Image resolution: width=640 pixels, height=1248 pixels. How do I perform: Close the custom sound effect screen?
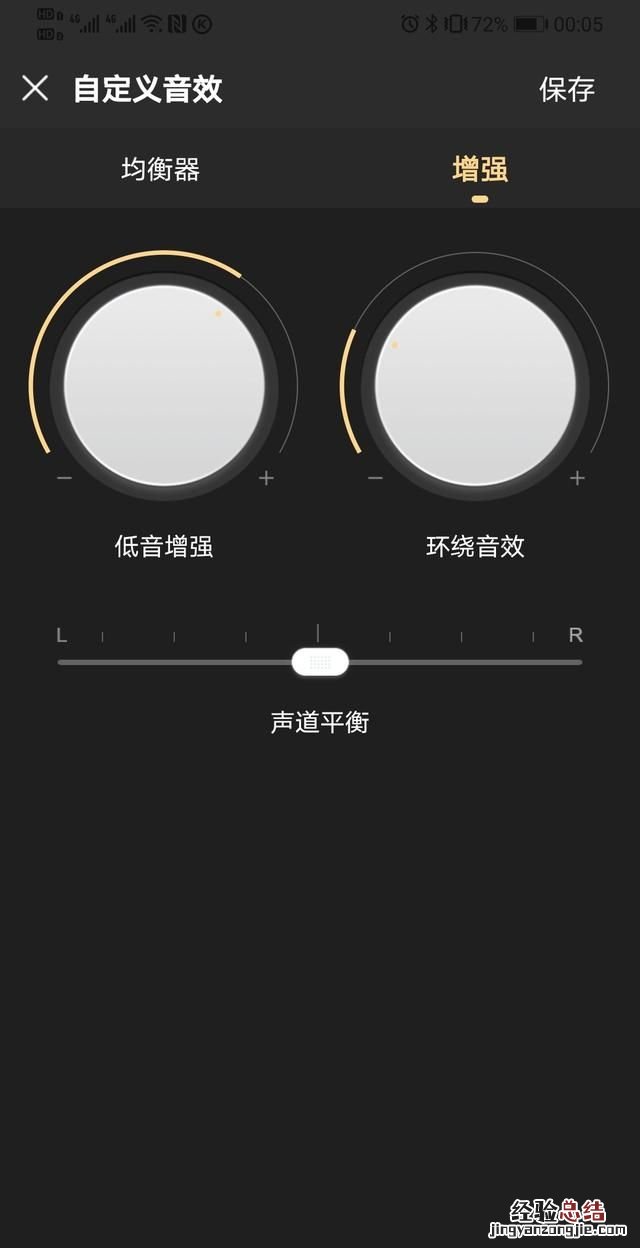click(x=35, y=88)
